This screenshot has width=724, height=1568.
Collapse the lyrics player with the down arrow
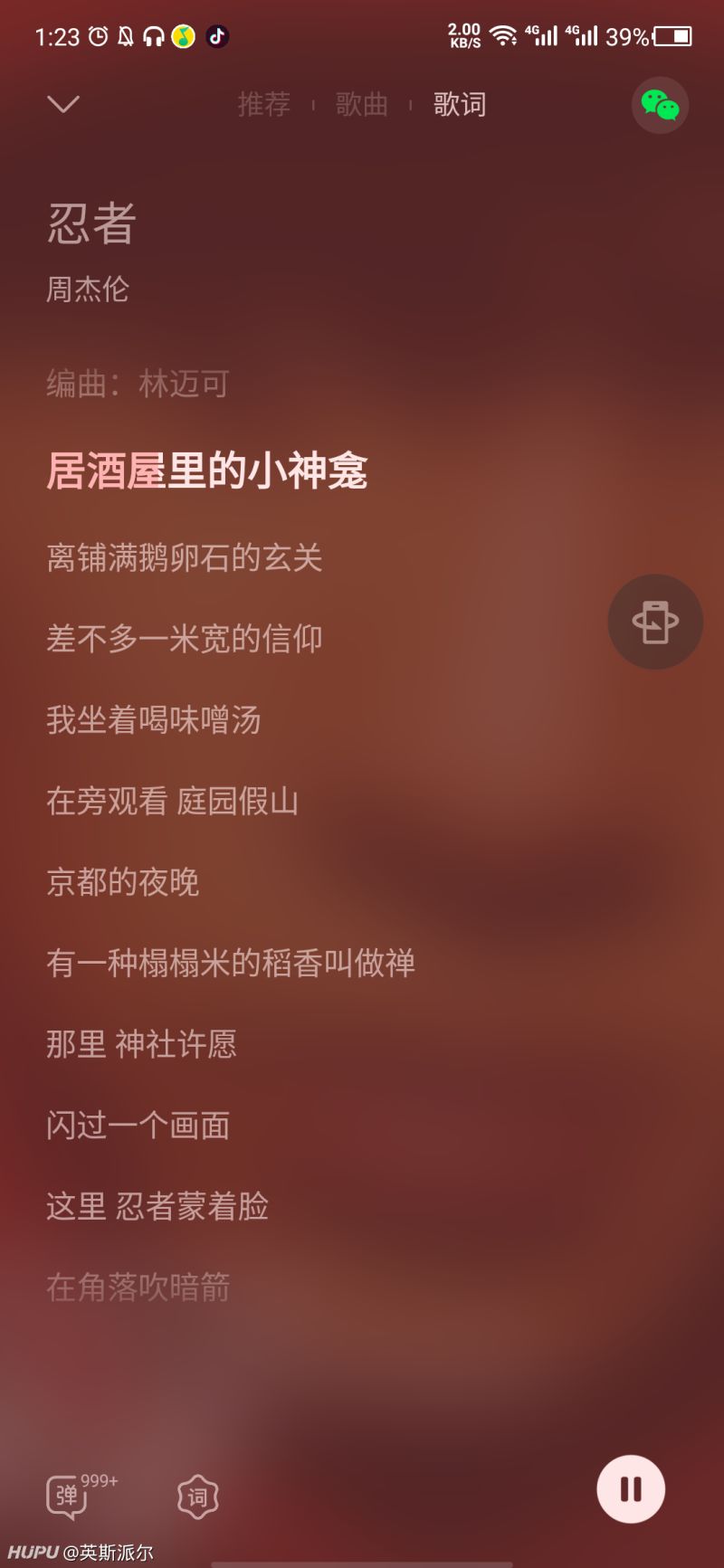[x=63, y=105]
